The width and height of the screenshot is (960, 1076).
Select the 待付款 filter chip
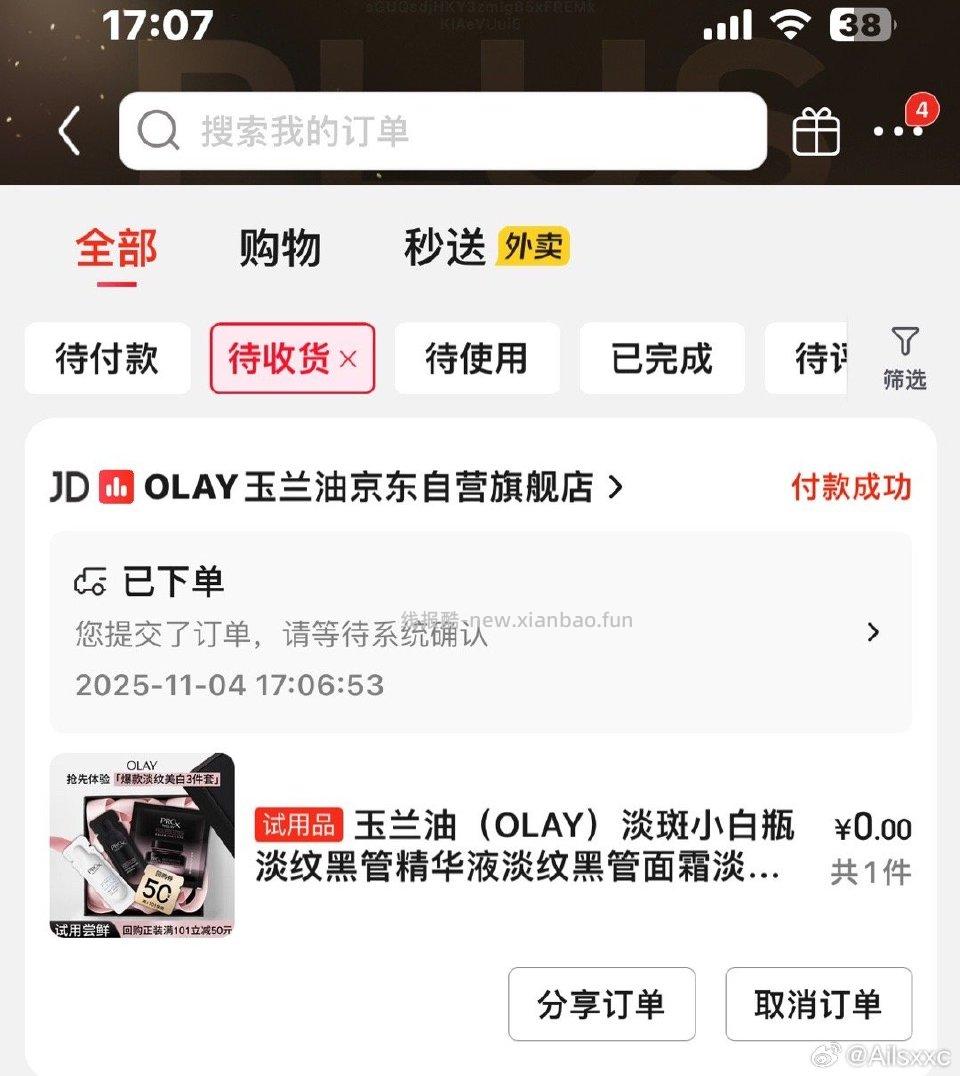click(x=107, y=358)
